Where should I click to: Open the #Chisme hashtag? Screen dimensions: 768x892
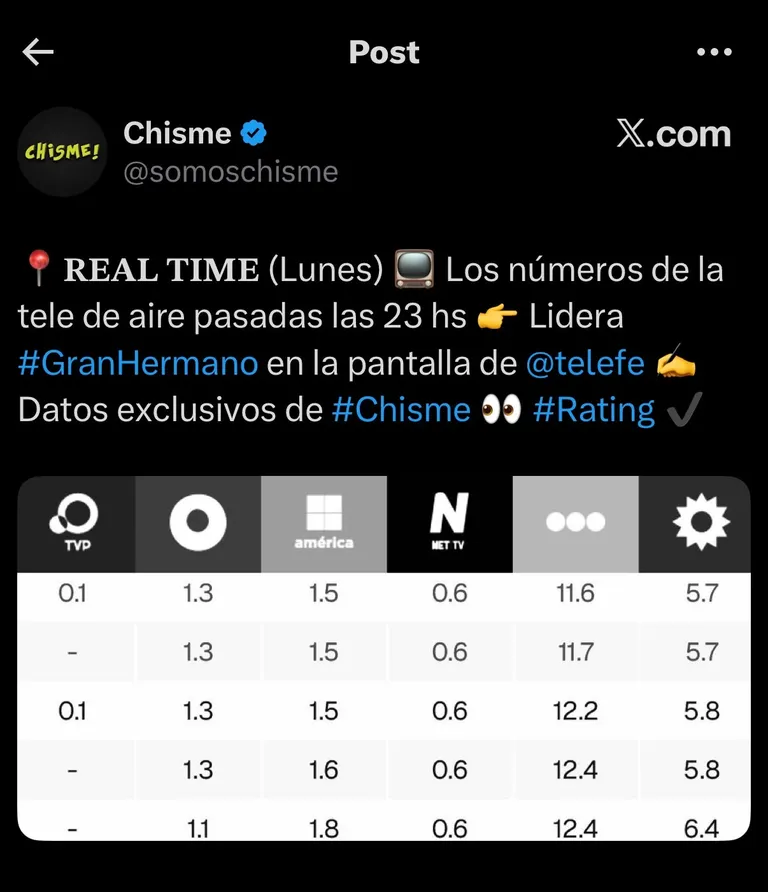401,410
